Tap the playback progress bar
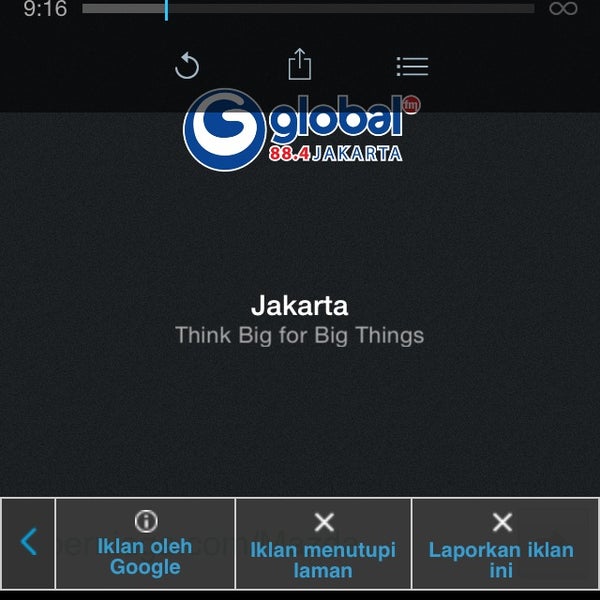Screen dimensions: 600x600 coord(308,9)
